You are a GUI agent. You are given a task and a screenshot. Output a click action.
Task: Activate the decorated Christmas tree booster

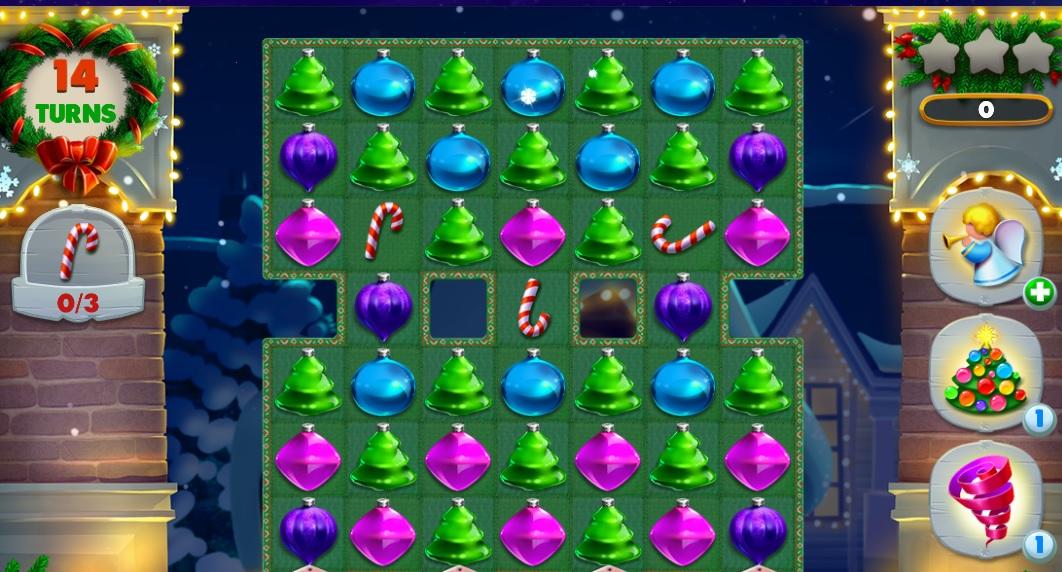[x=985, y=372]
